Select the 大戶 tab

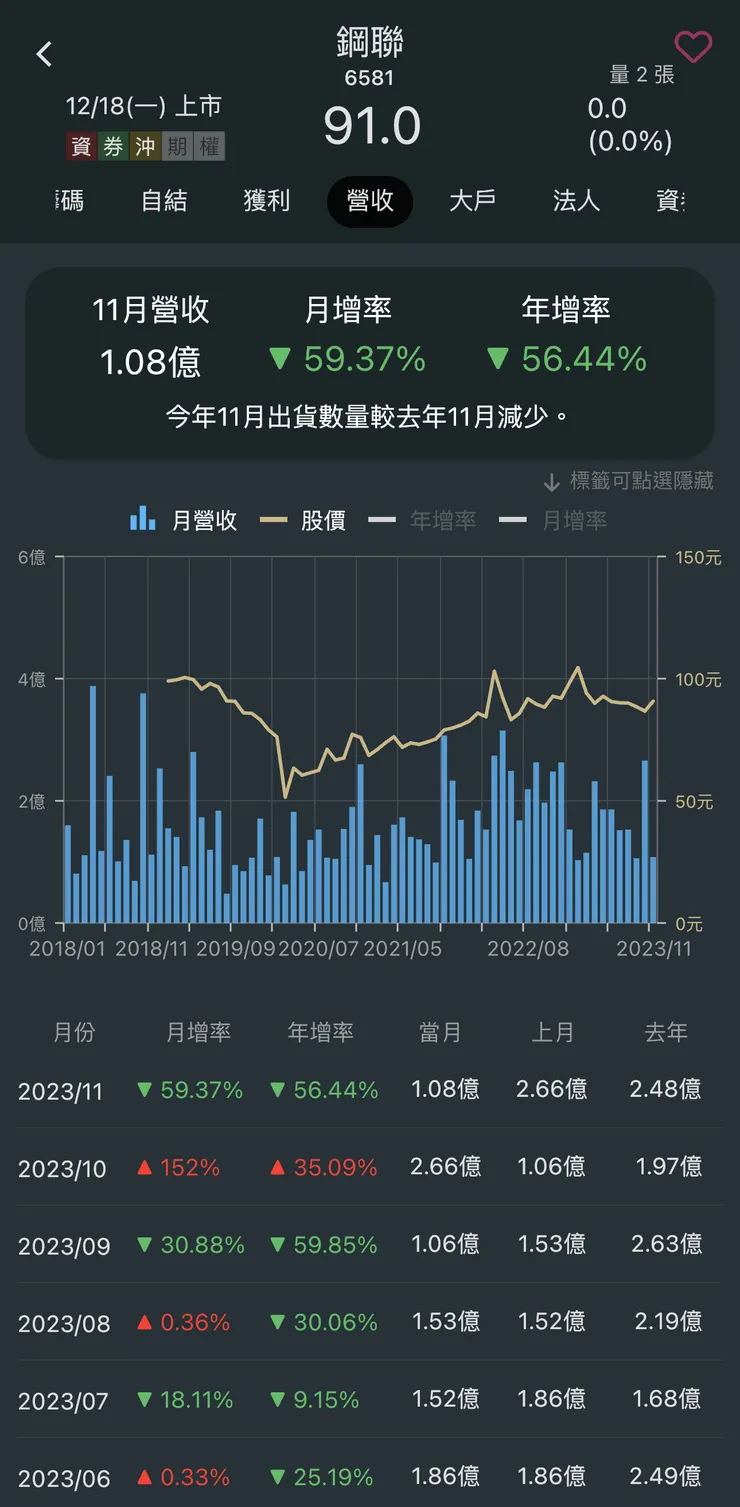tap(472, 201)
